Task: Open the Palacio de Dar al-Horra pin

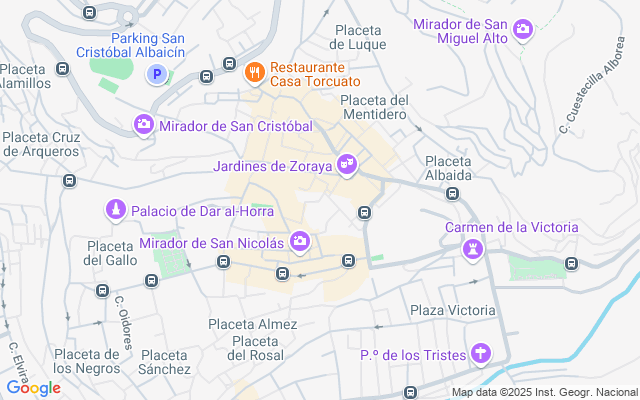Action: coord(116,211)
